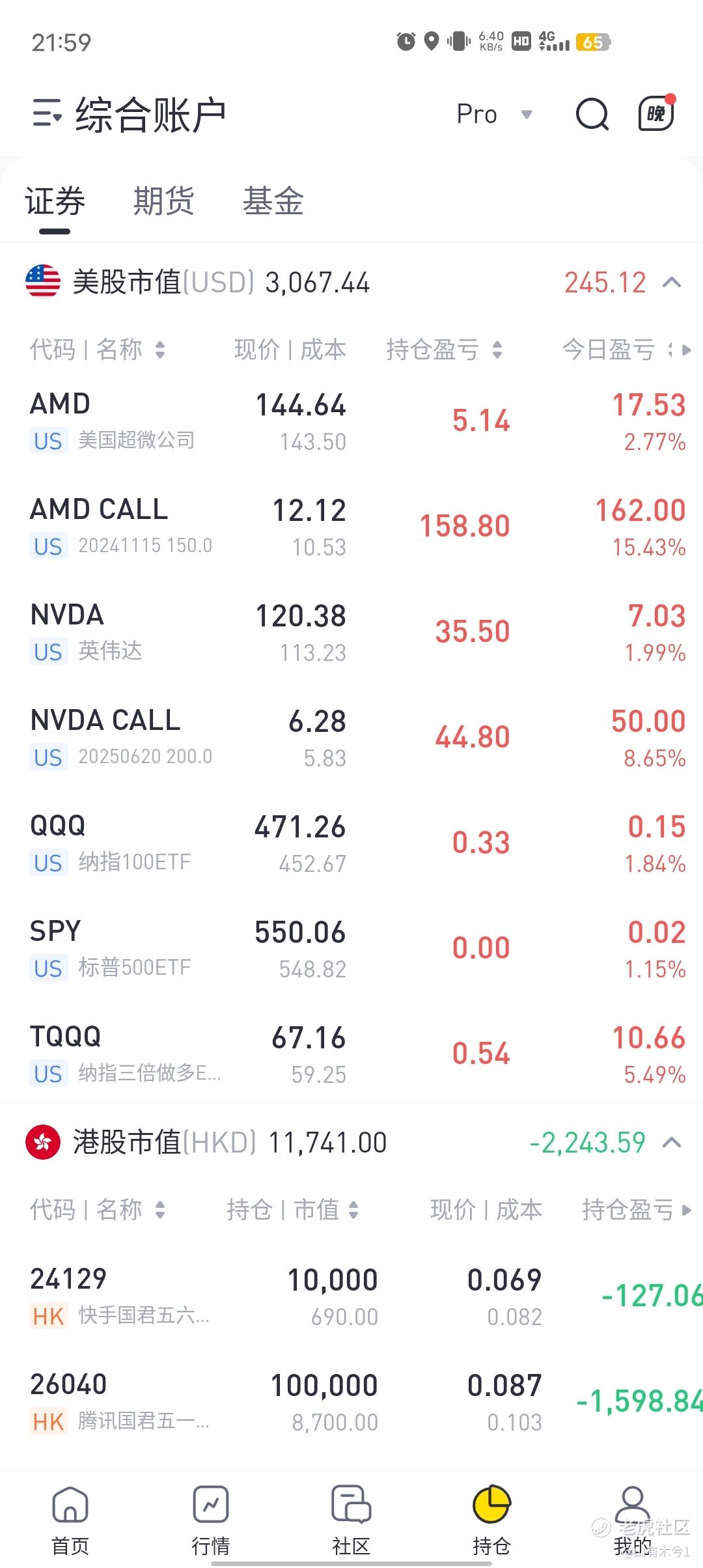Open the 26040 腾讯国君 warrant row

pos(351,1402)
